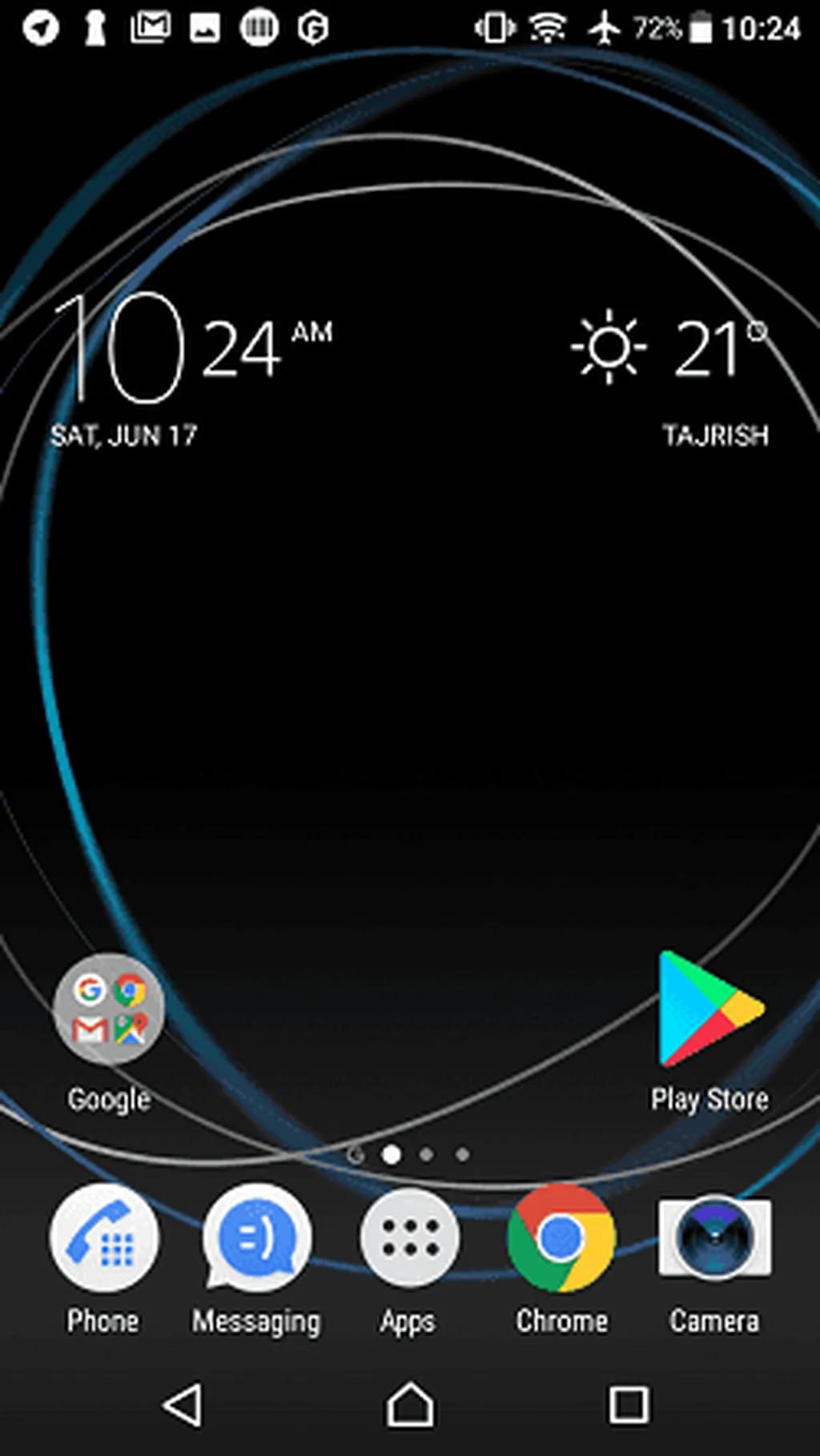820x1456 pixels.
Task: Open the Tajrish weather widget
Action: 671,372
